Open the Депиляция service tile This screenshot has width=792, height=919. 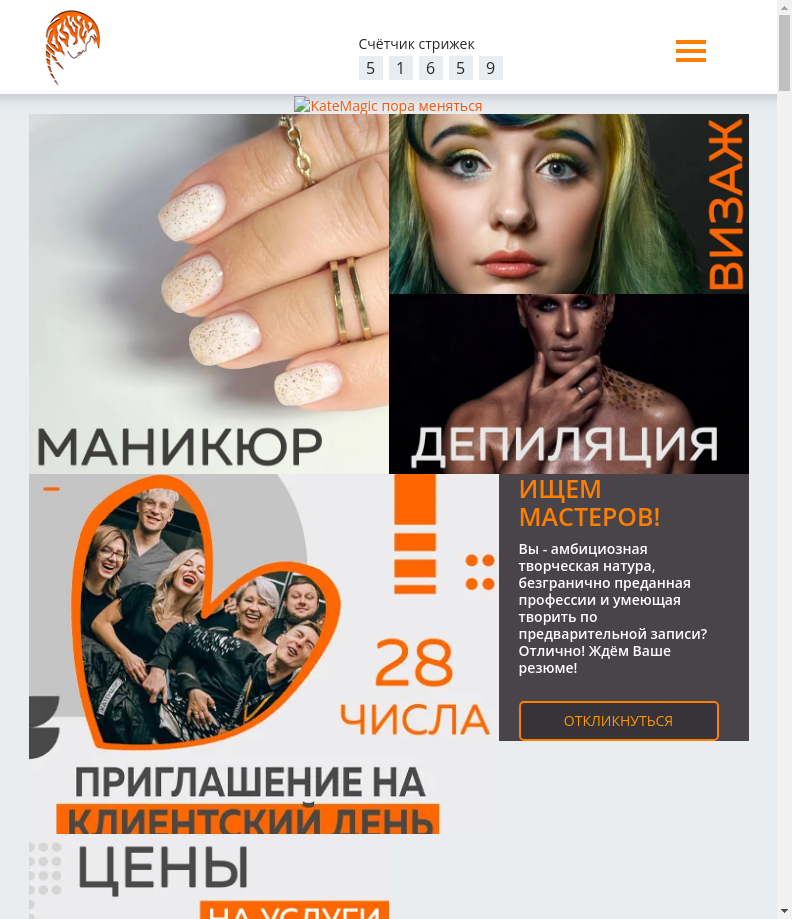pos(568,383)
